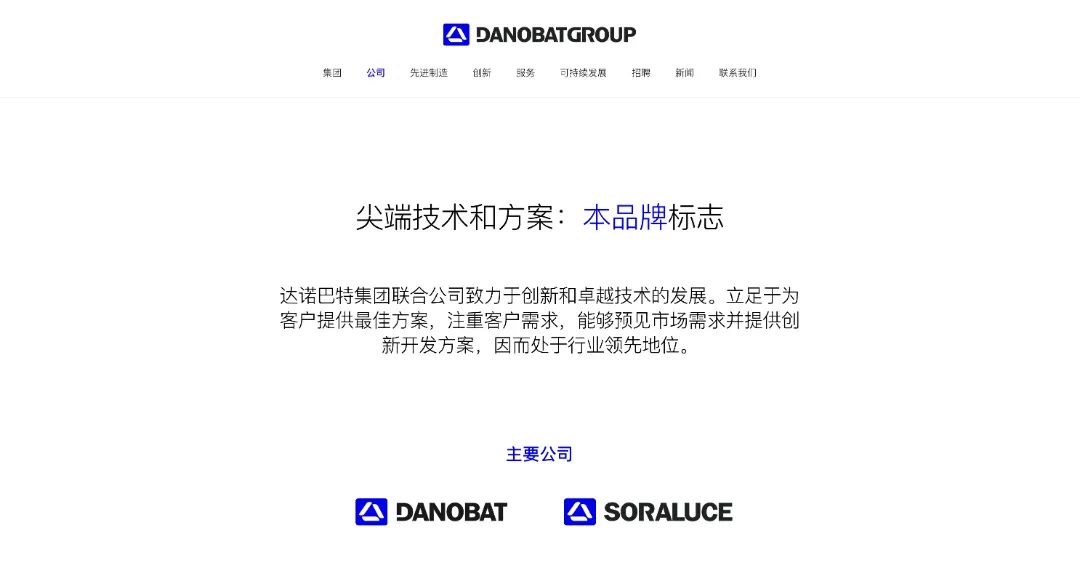
Task: Switch to the 服务 tab
Action: (526, 73)
